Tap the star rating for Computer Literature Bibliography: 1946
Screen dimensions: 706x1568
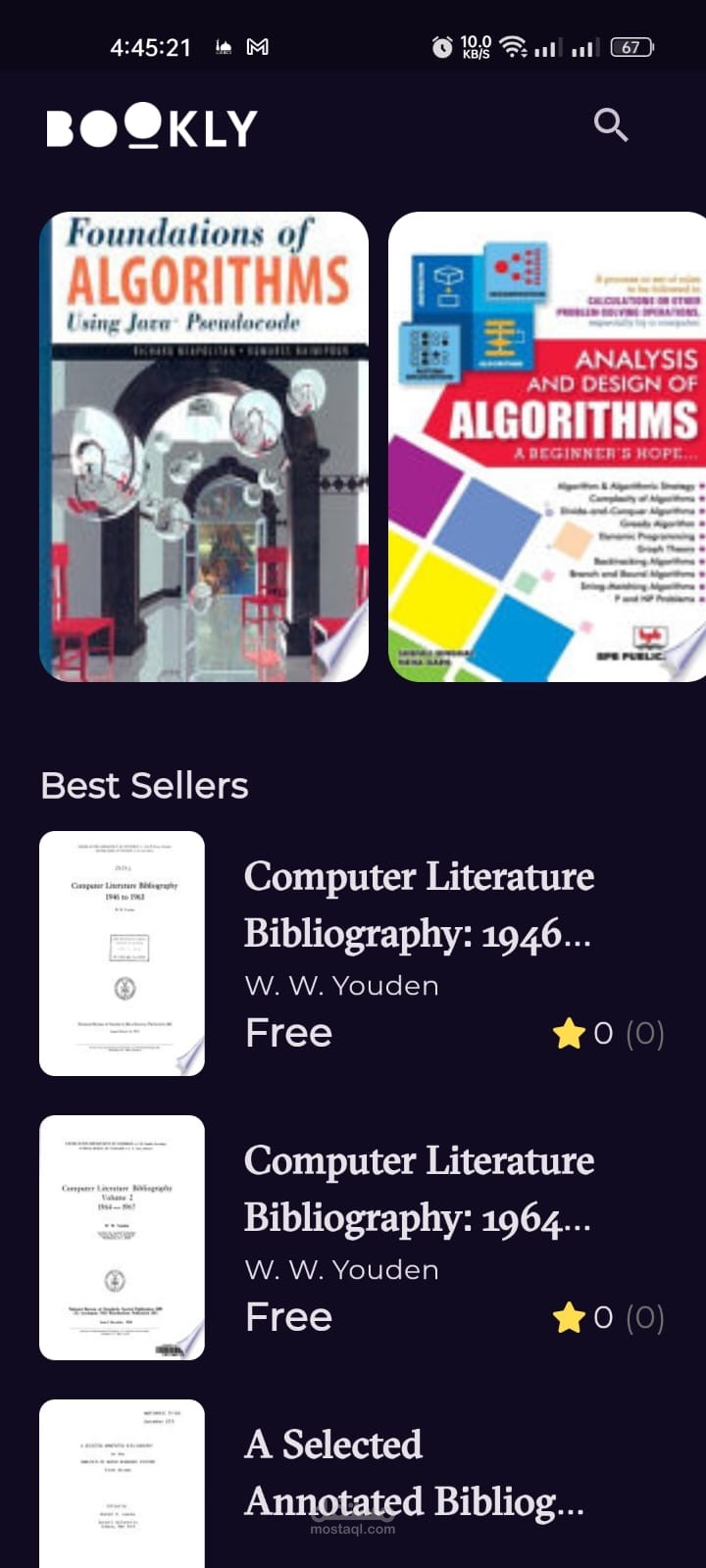[x=569, y=1033]
